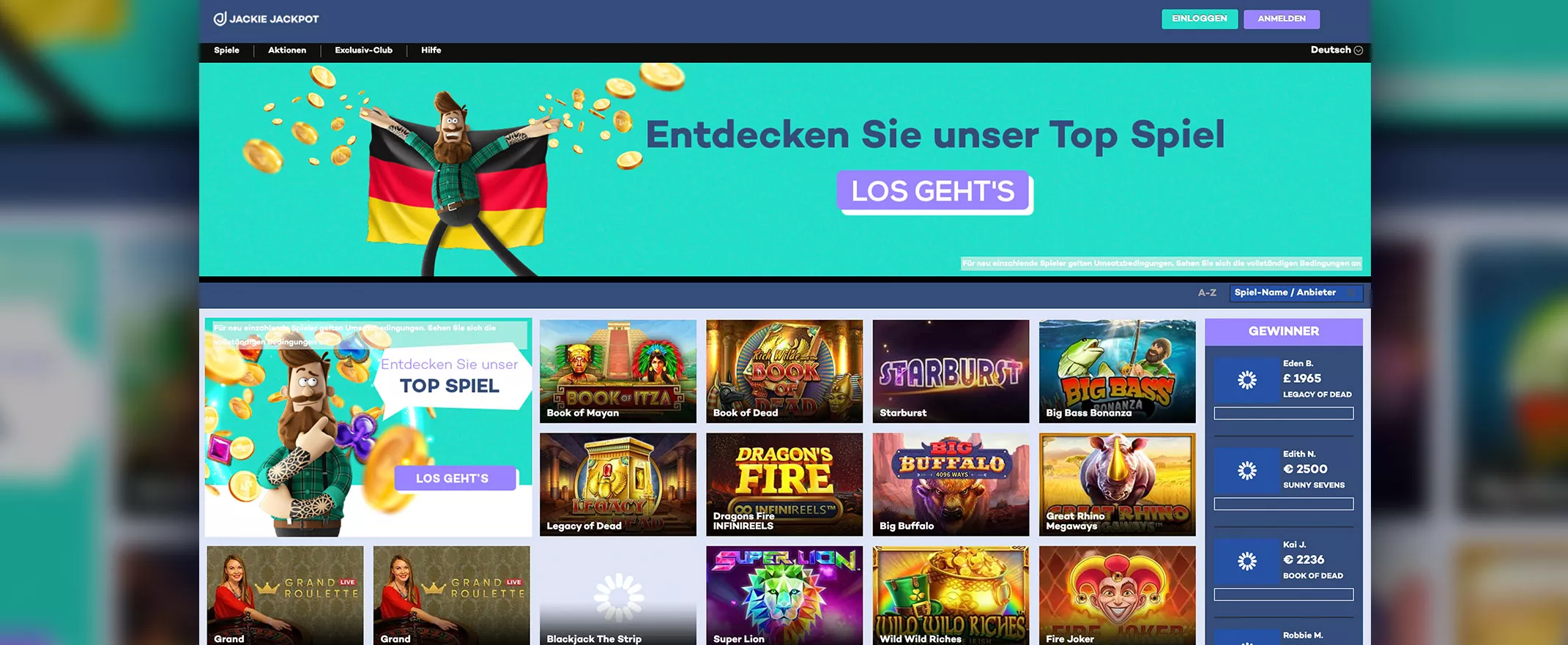The image size is (1568, 645).
Task: Sort the games with A-Z
Action: [x=1207, y=293]
